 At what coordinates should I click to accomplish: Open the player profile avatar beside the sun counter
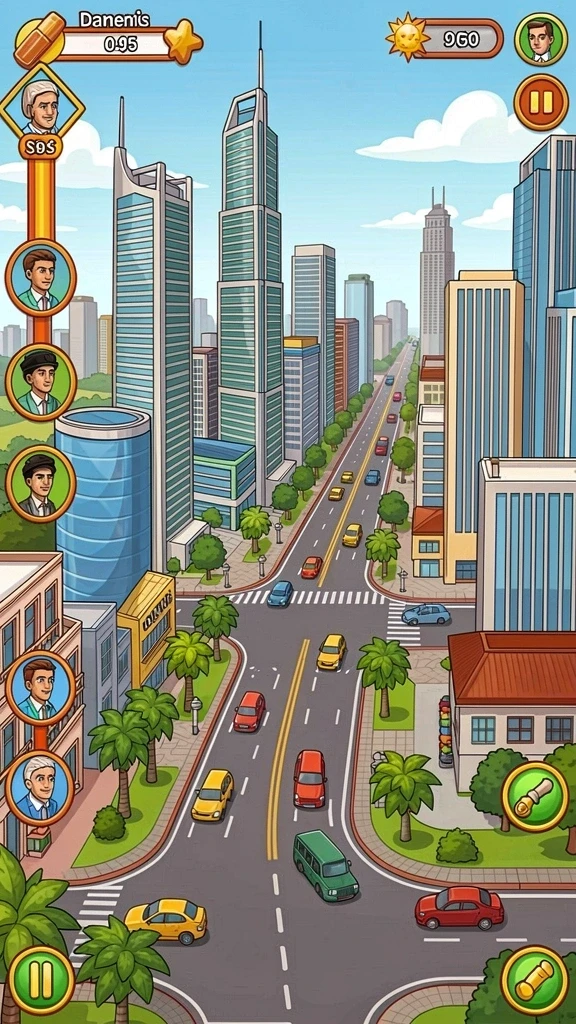pos(541,39)
